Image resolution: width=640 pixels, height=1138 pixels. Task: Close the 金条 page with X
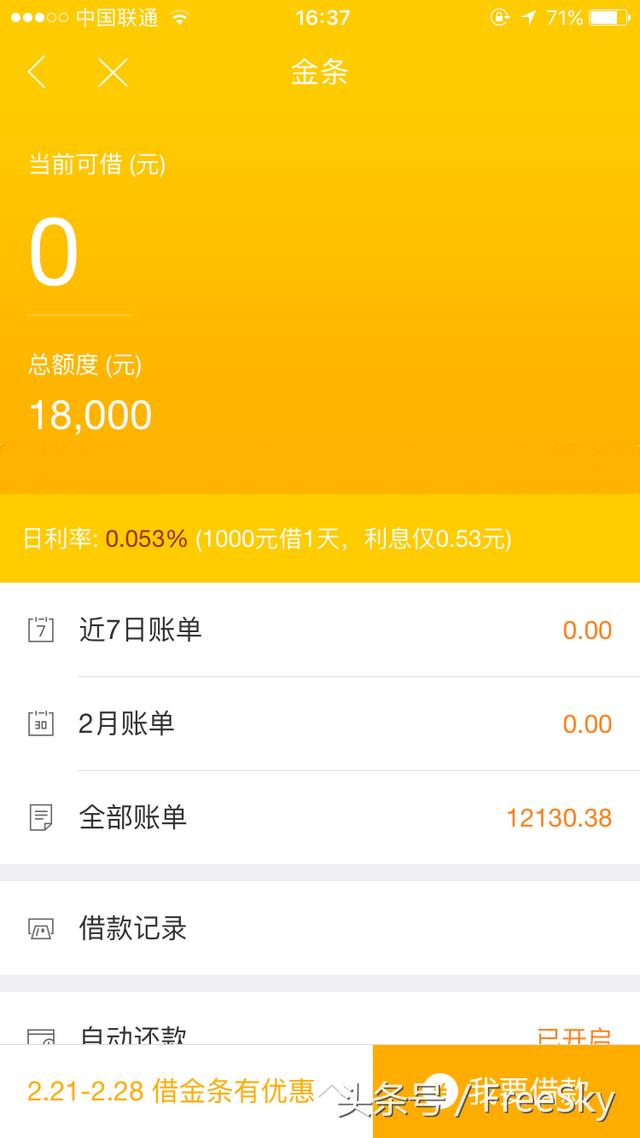click(x=113, y=73)
